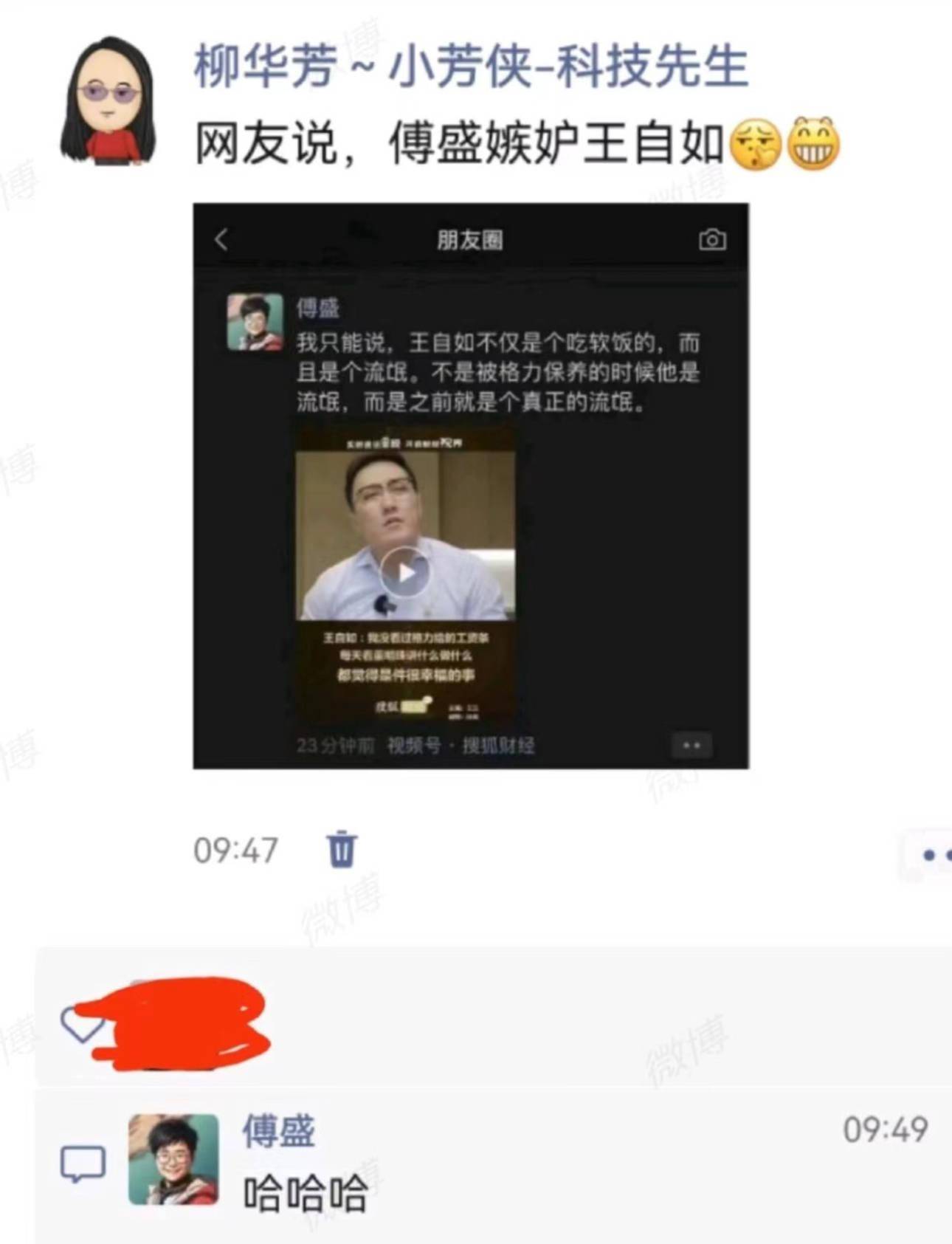The image size is (952, 1244).
Task: View the attached 朋友圈 screenshot image
Action: click(471, 485)
